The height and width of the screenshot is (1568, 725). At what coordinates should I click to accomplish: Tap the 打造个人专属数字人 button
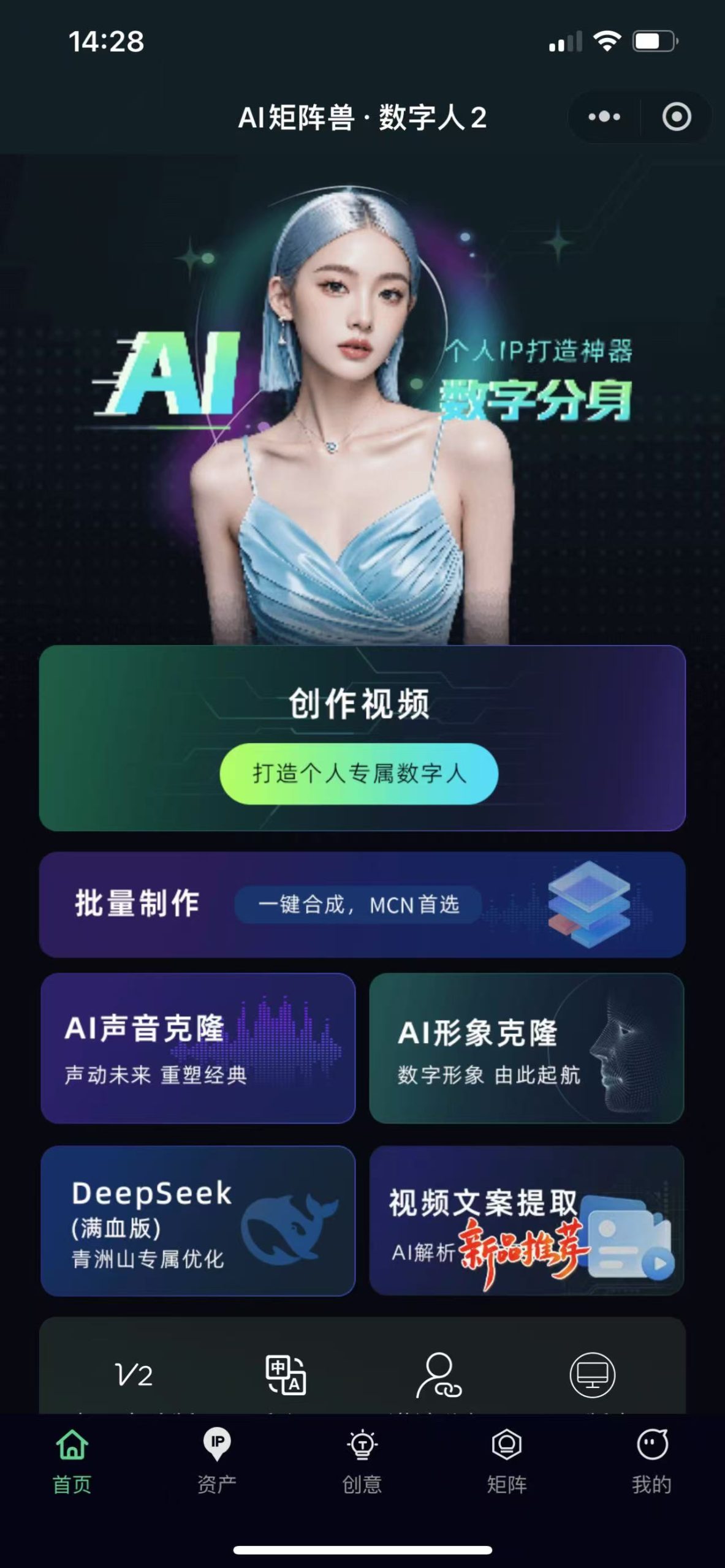pyautogui.click(x=359, y=774)
